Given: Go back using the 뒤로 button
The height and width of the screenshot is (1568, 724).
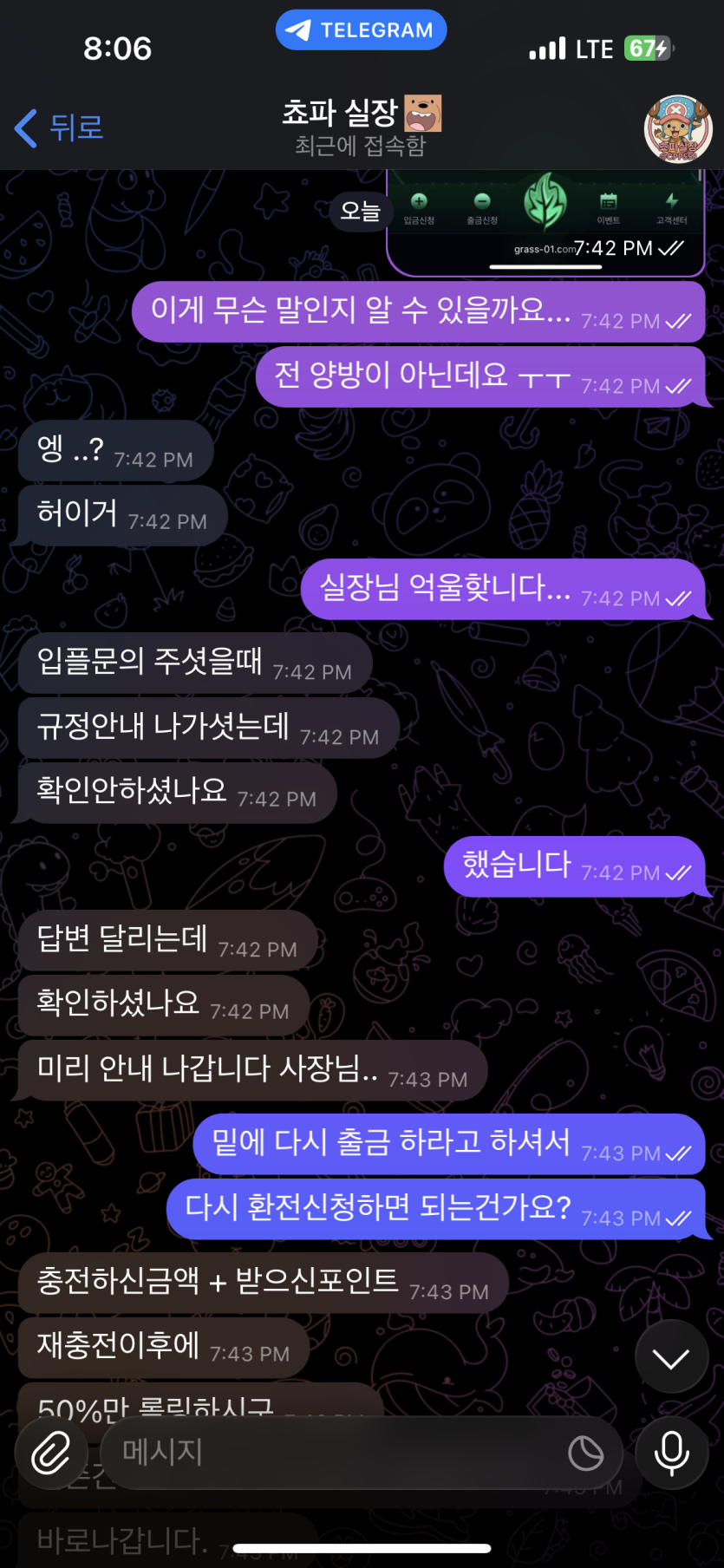Looking at the screenshot, I should [59, 127].
